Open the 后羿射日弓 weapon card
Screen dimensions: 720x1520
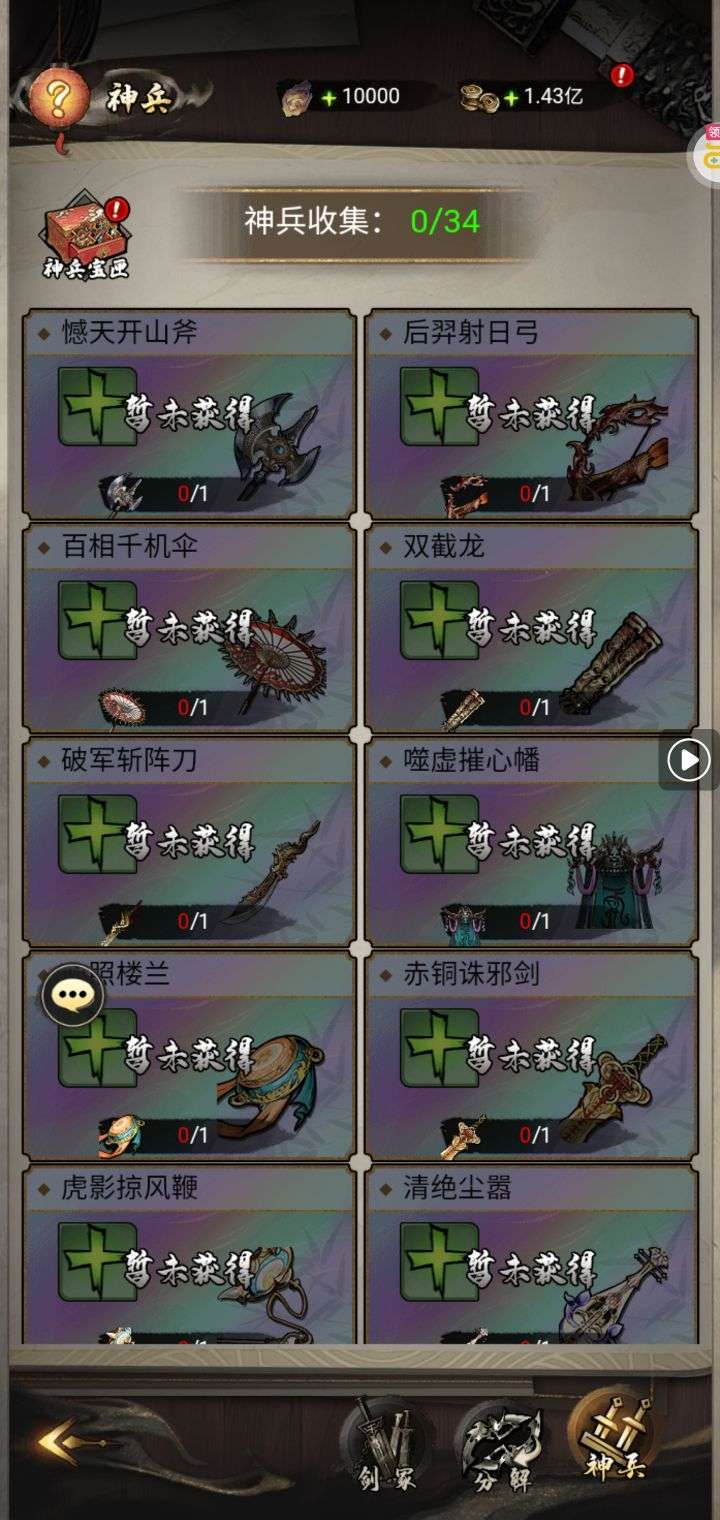(531, 413)
